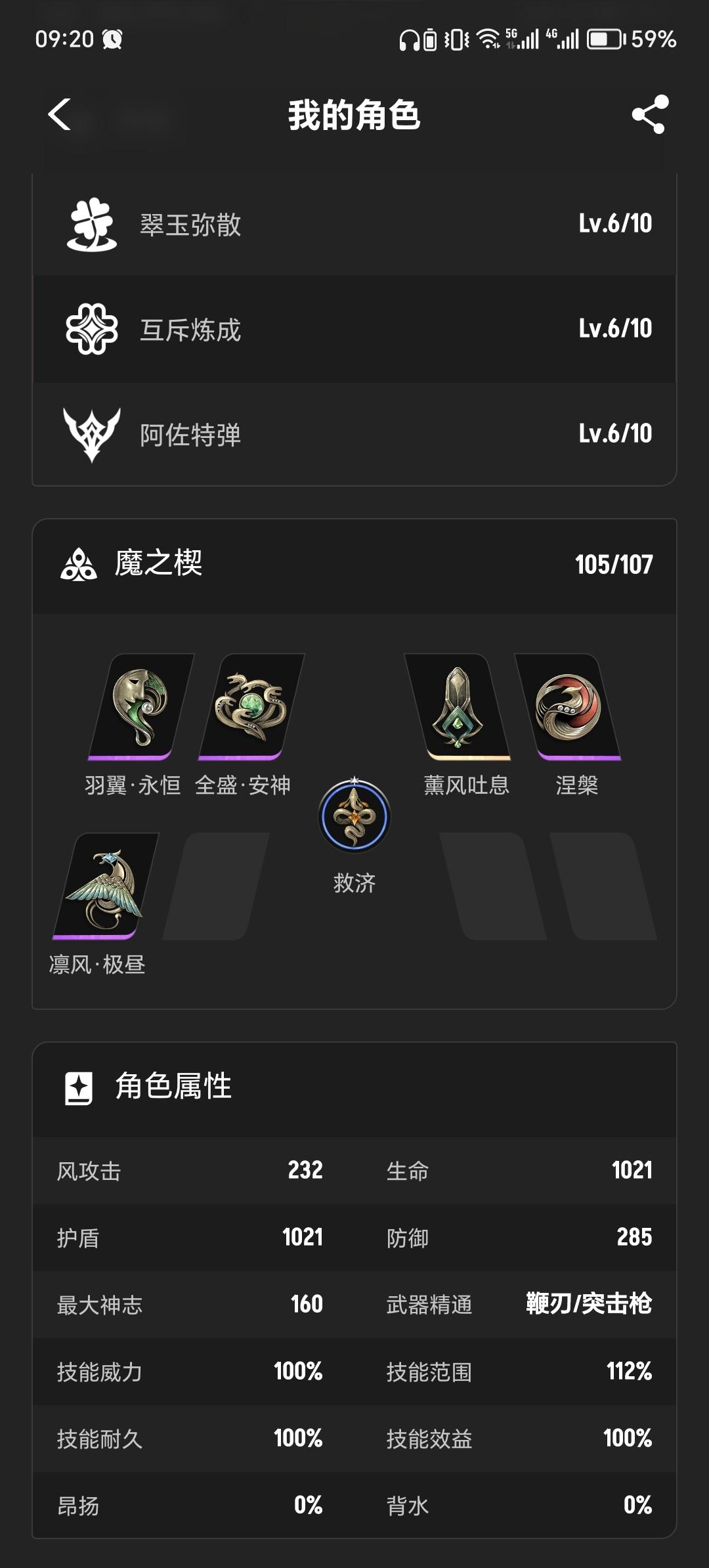This screenshot has width=709, height=1568.
Task: Open the 互斥炼成 skill row
Action: pos(354,329)
